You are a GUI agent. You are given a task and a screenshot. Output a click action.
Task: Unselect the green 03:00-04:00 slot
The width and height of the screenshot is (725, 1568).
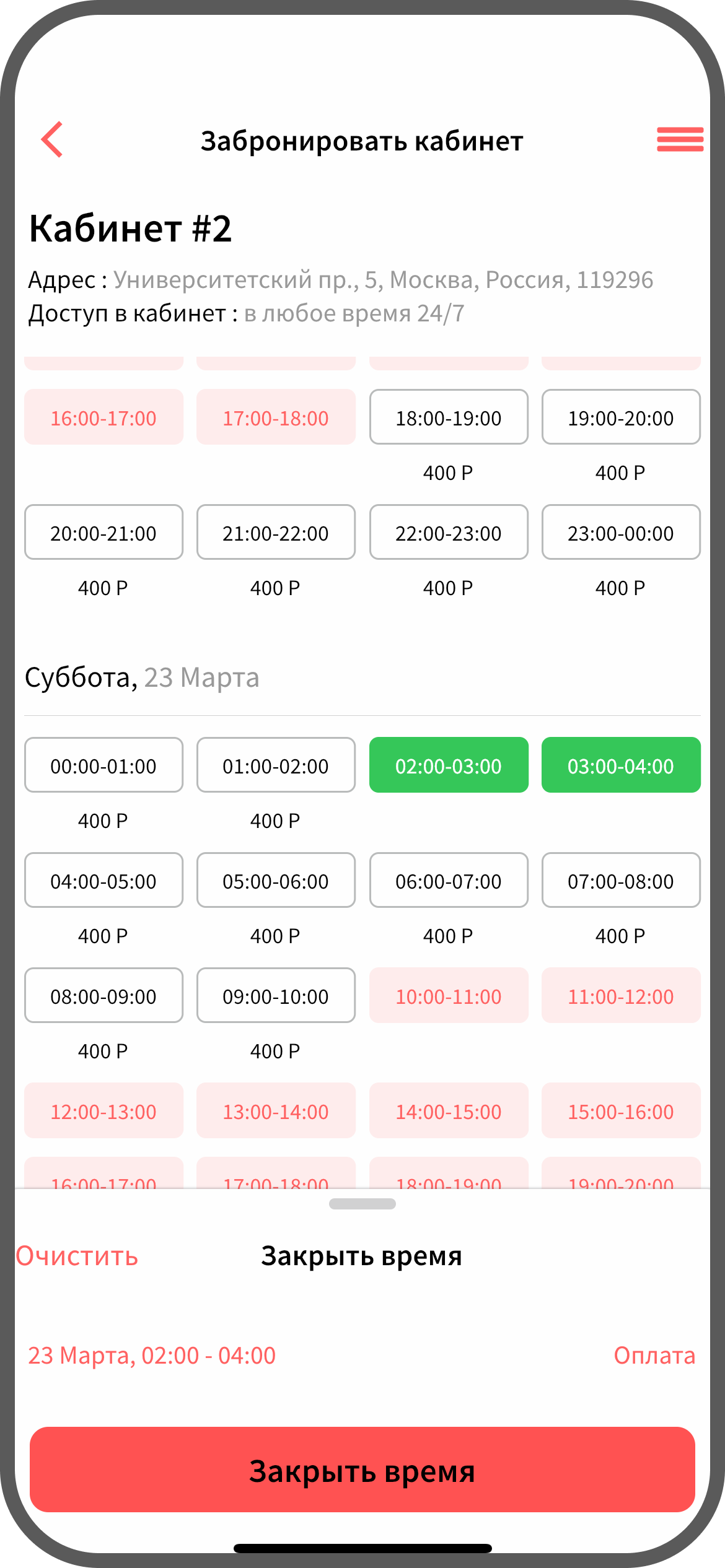[x=621, y=765]
